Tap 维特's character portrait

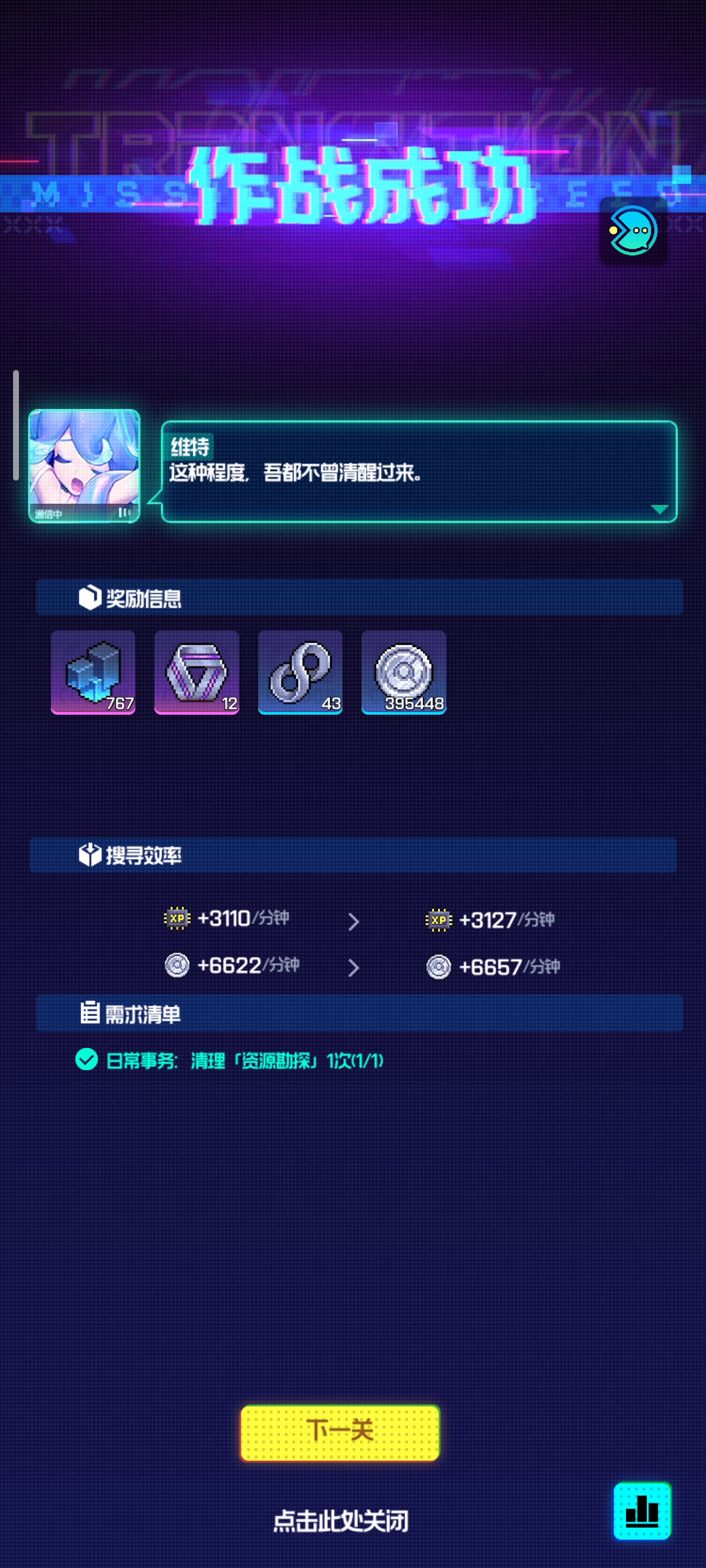(x=84, y=466)
